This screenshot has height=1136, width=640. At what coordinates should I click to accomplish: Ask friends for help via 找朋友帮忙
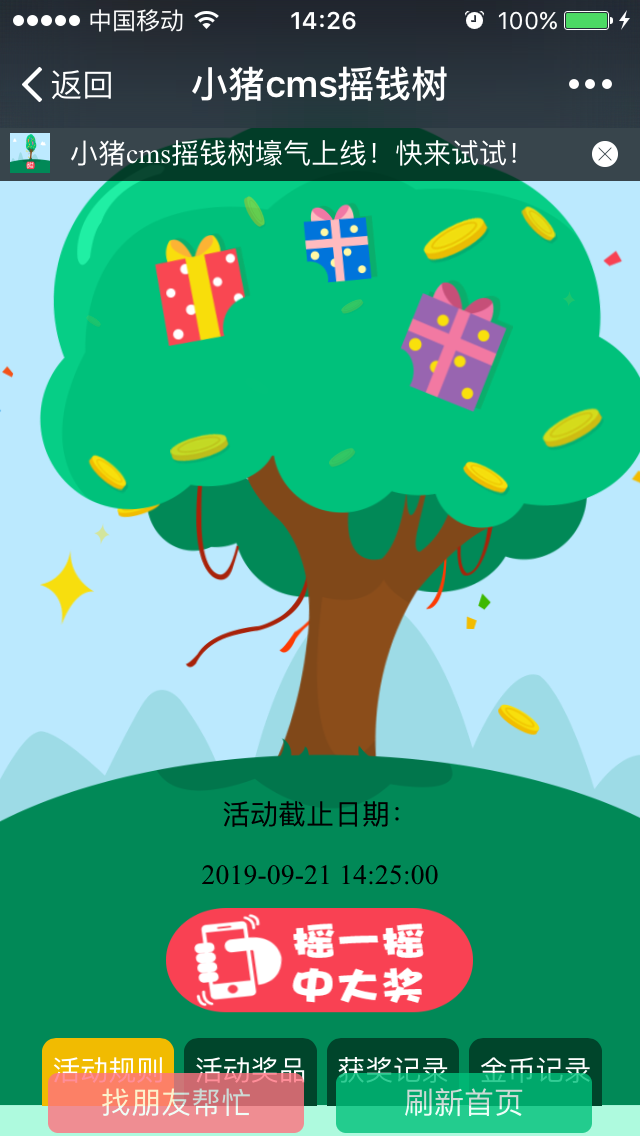[x=176, y=1104]
